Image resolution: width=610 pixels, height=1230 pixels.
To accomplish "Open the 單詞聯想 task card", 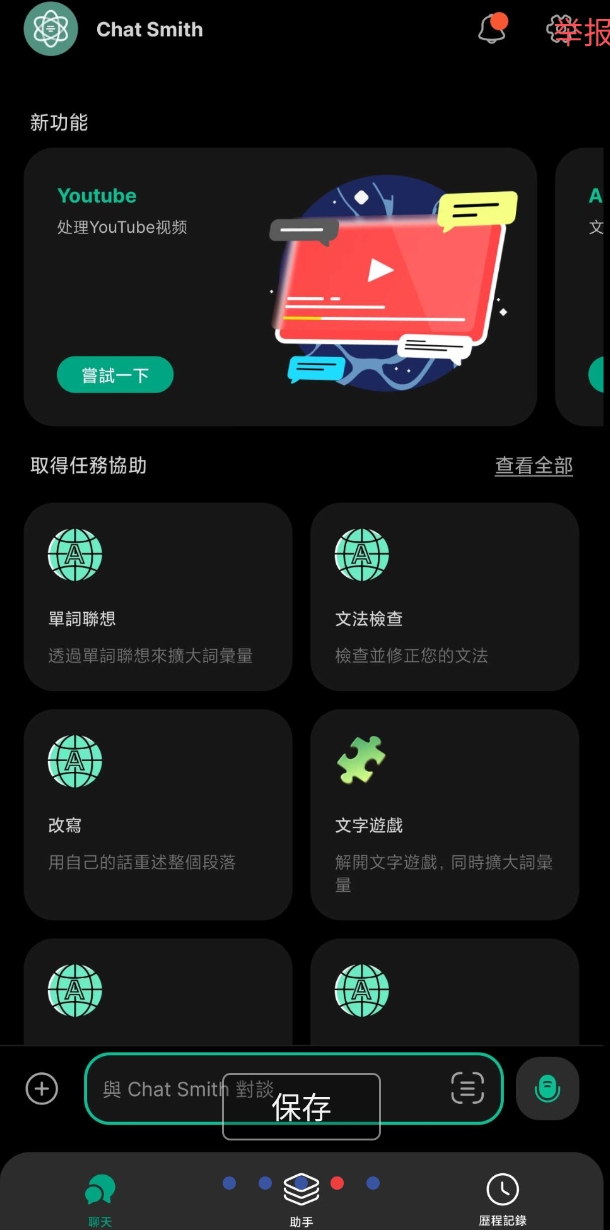I will coord(158,596).
